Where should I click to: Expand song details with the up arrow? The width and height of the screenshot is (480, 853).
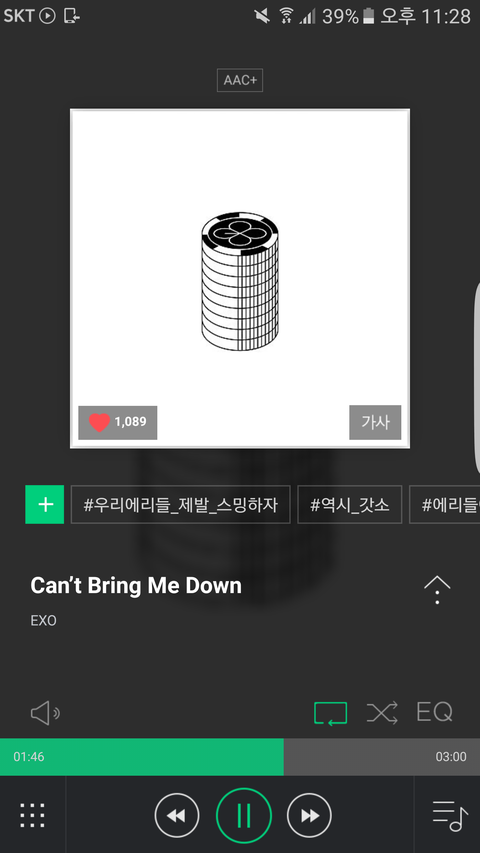point(437,590)
